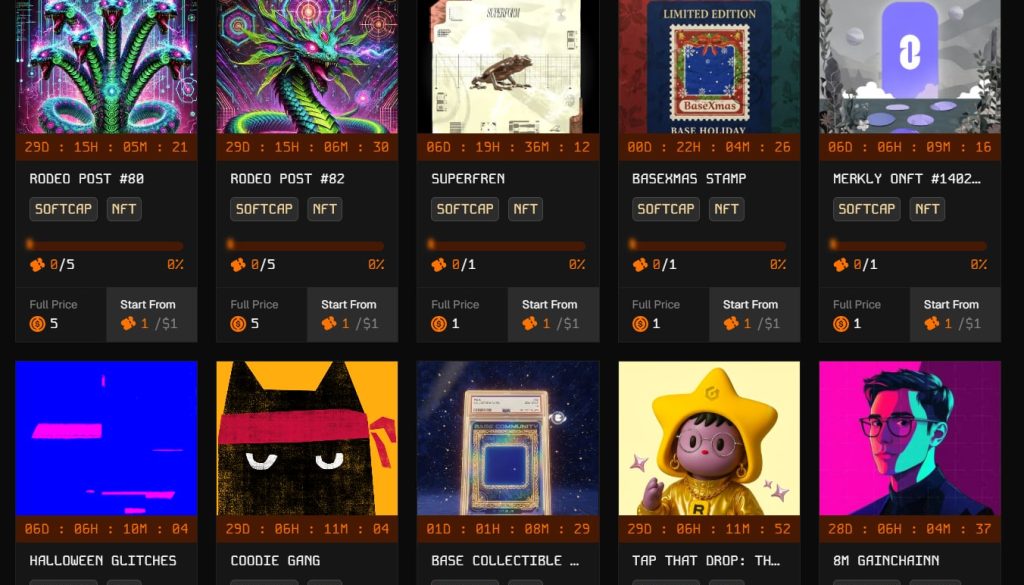Select the Full Price option on BaseXmas Stamp

(x=664, y=314)
